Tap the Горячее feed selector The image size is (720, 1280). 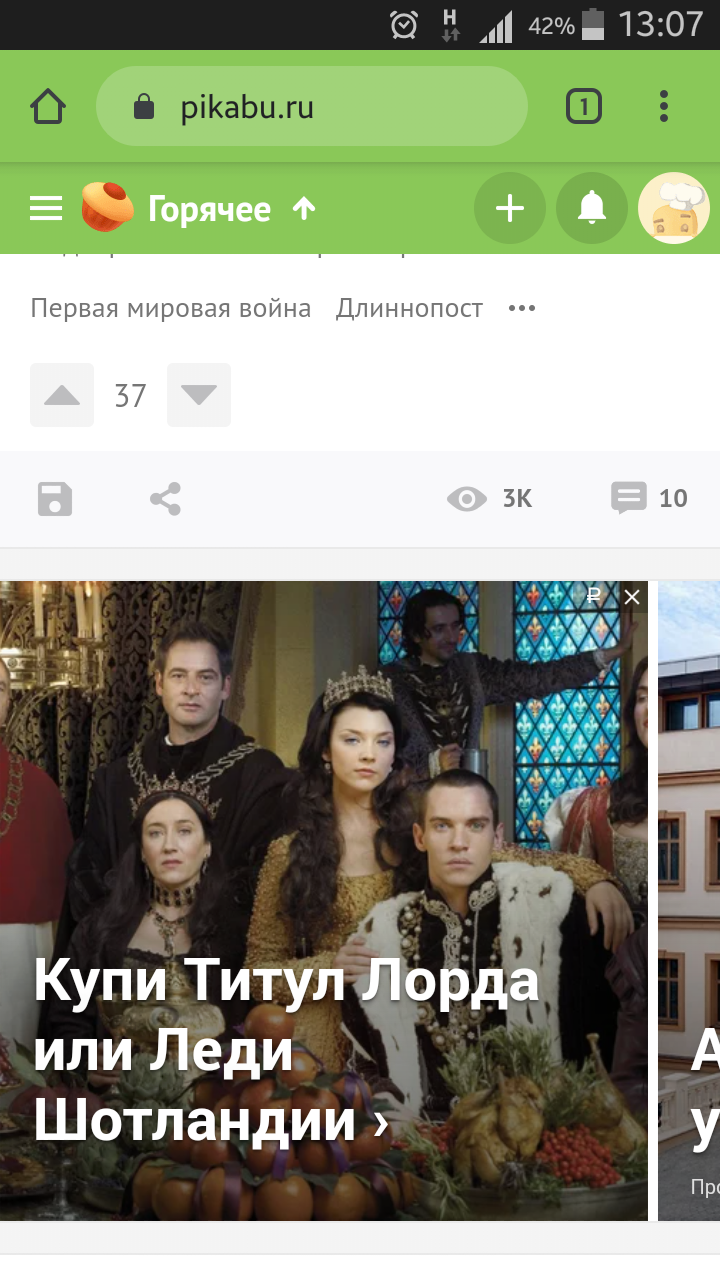[x=210, y=209]
